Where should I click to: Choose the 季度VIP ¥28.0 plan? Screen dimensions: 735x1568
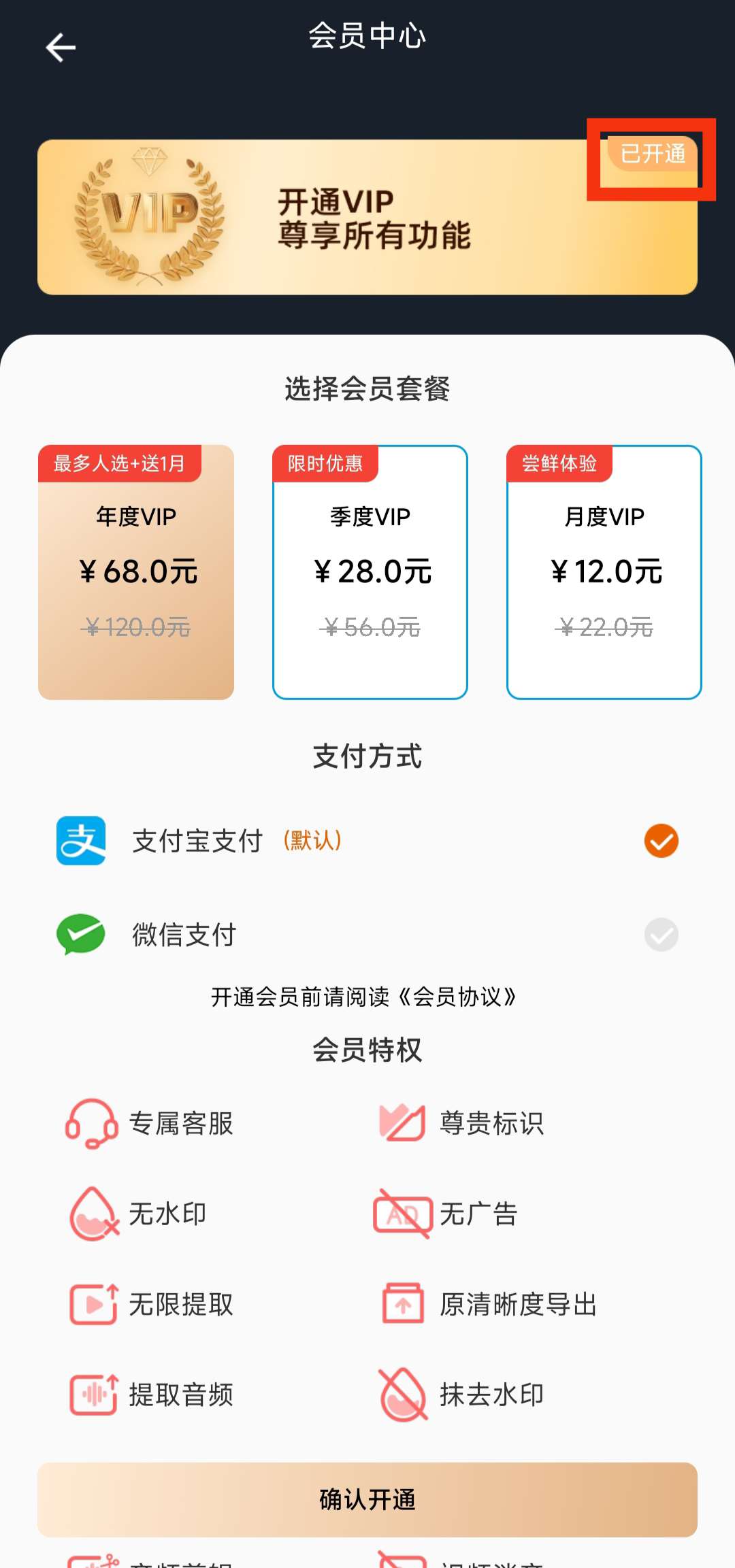370,571
